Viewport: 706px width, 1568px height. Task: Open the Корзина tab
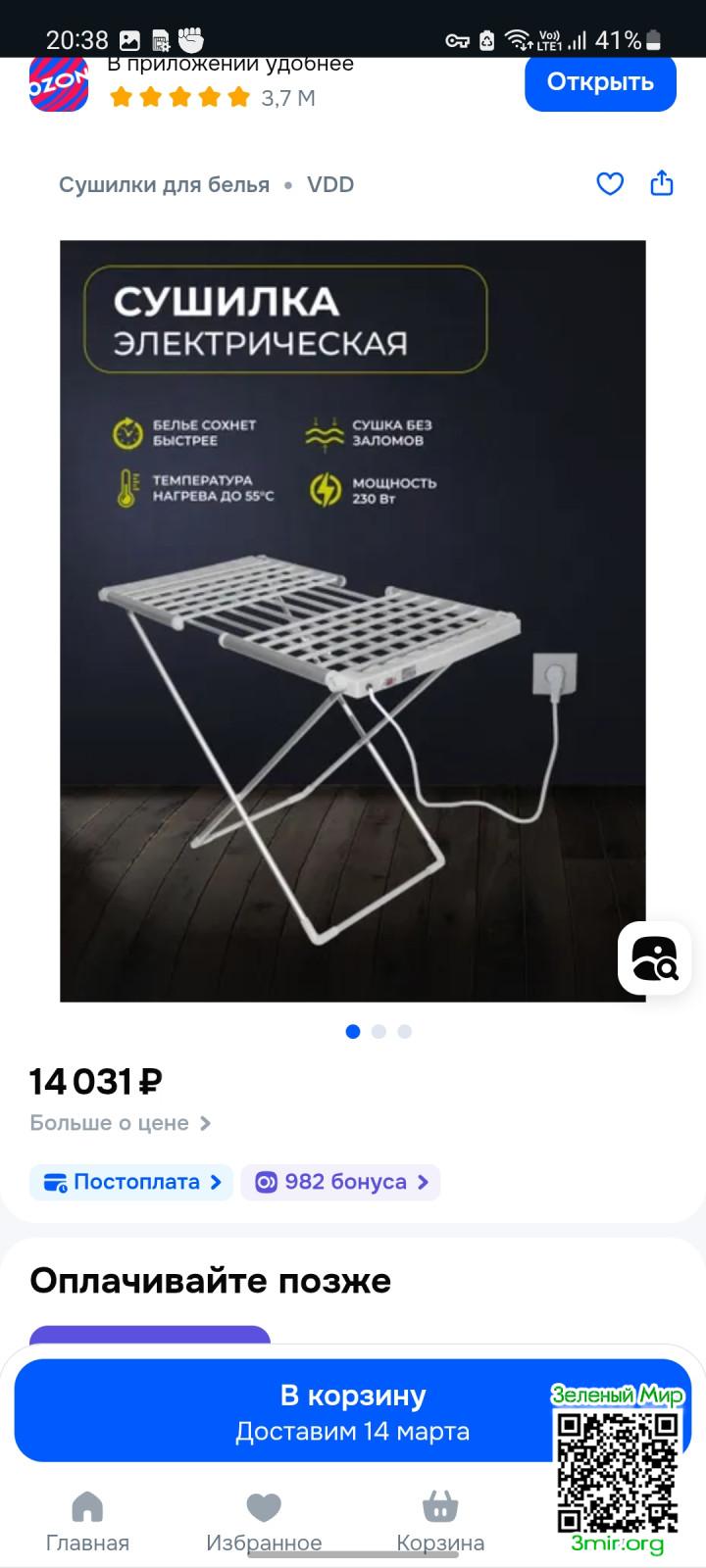440,1522
